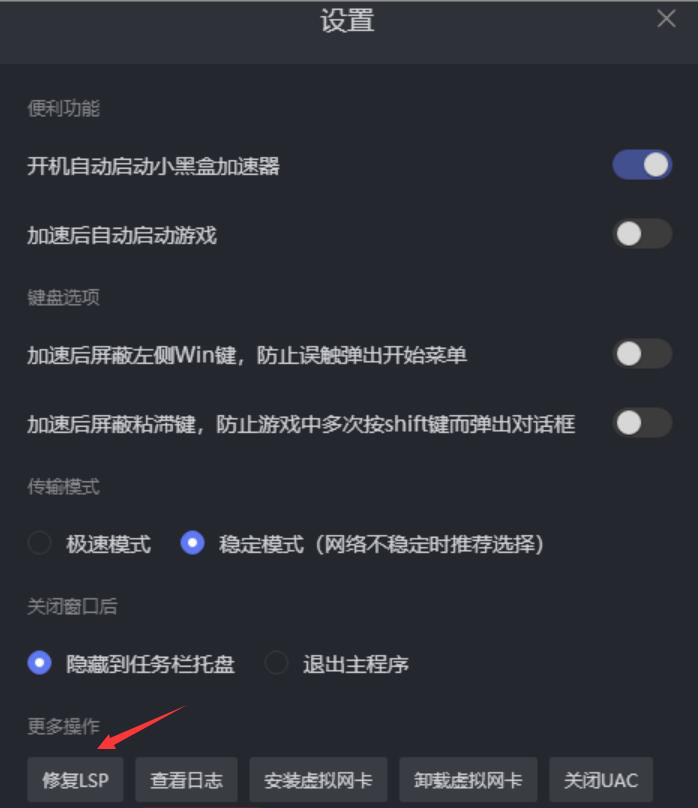Close the 设置 dialog
This screenshot has width=698, height=808.
click(666, 18)
